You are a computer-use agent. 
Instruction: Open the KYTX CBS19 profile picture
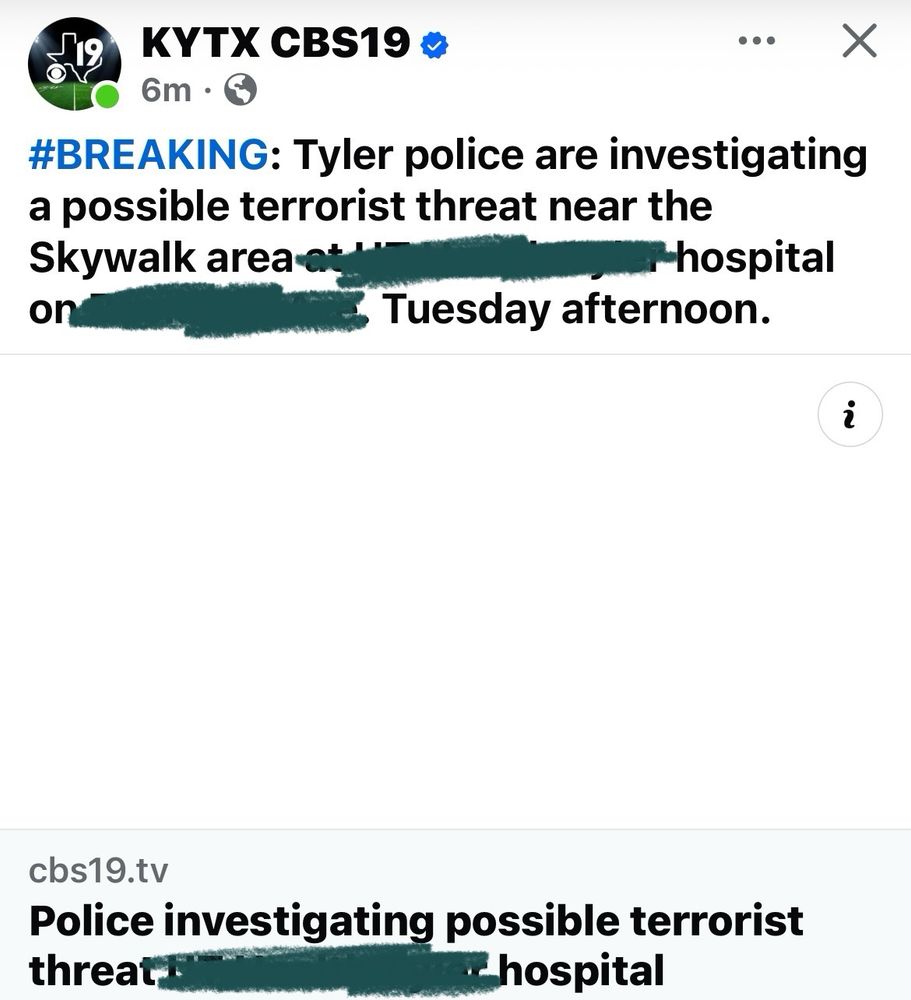(75, 64)
